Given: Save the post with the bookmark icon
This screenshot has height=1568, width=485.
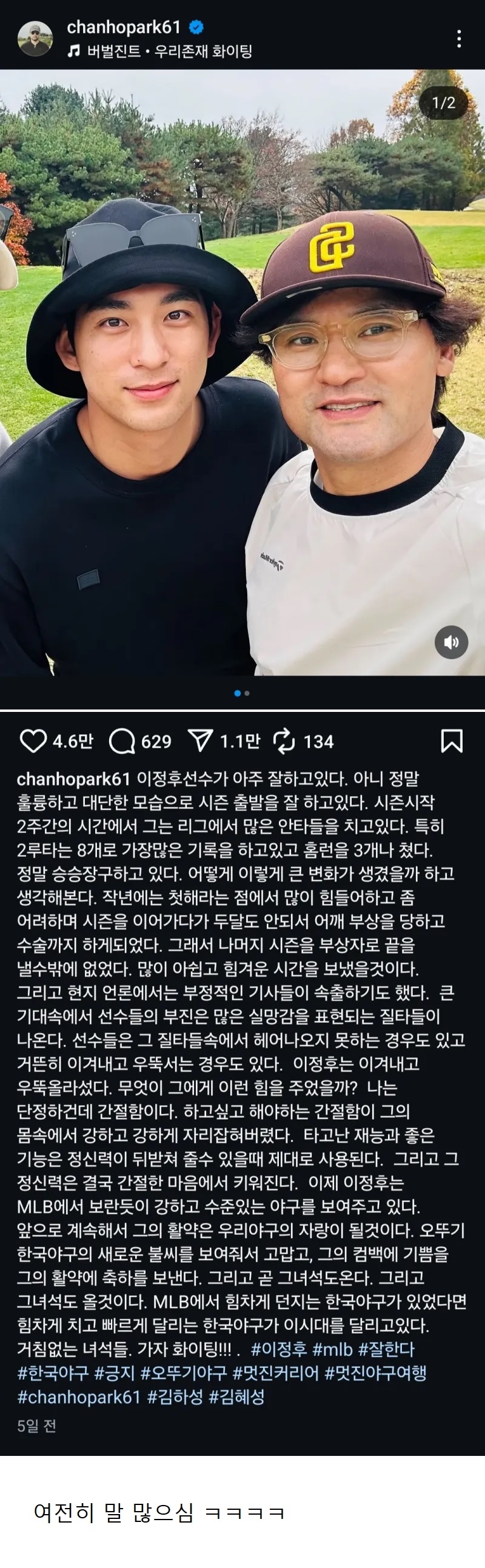Looking at the screenshot, I should click(452, 741).
